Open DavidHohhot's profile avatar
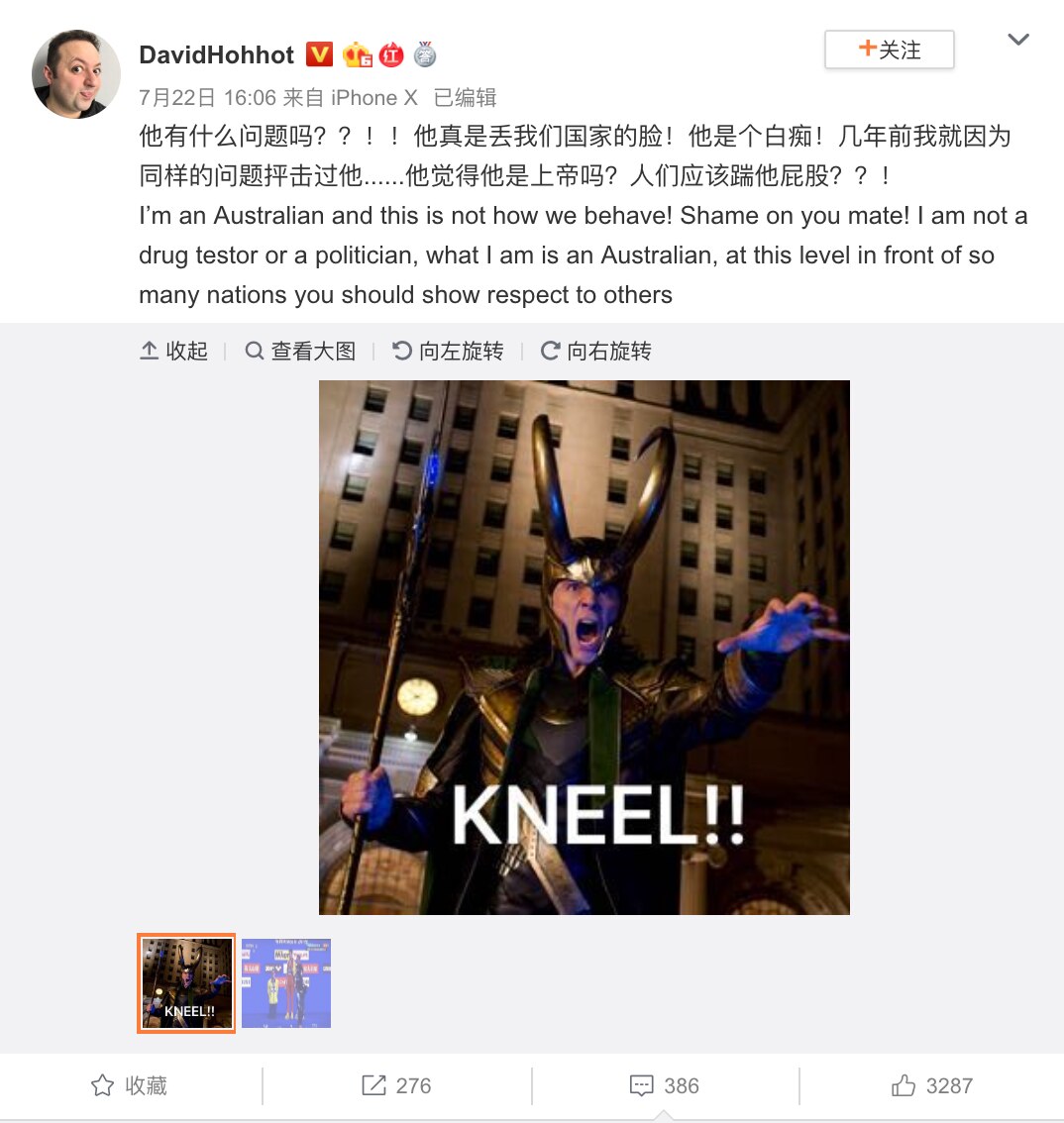Screen dimensions: 1064x1123 coord(76,73)
